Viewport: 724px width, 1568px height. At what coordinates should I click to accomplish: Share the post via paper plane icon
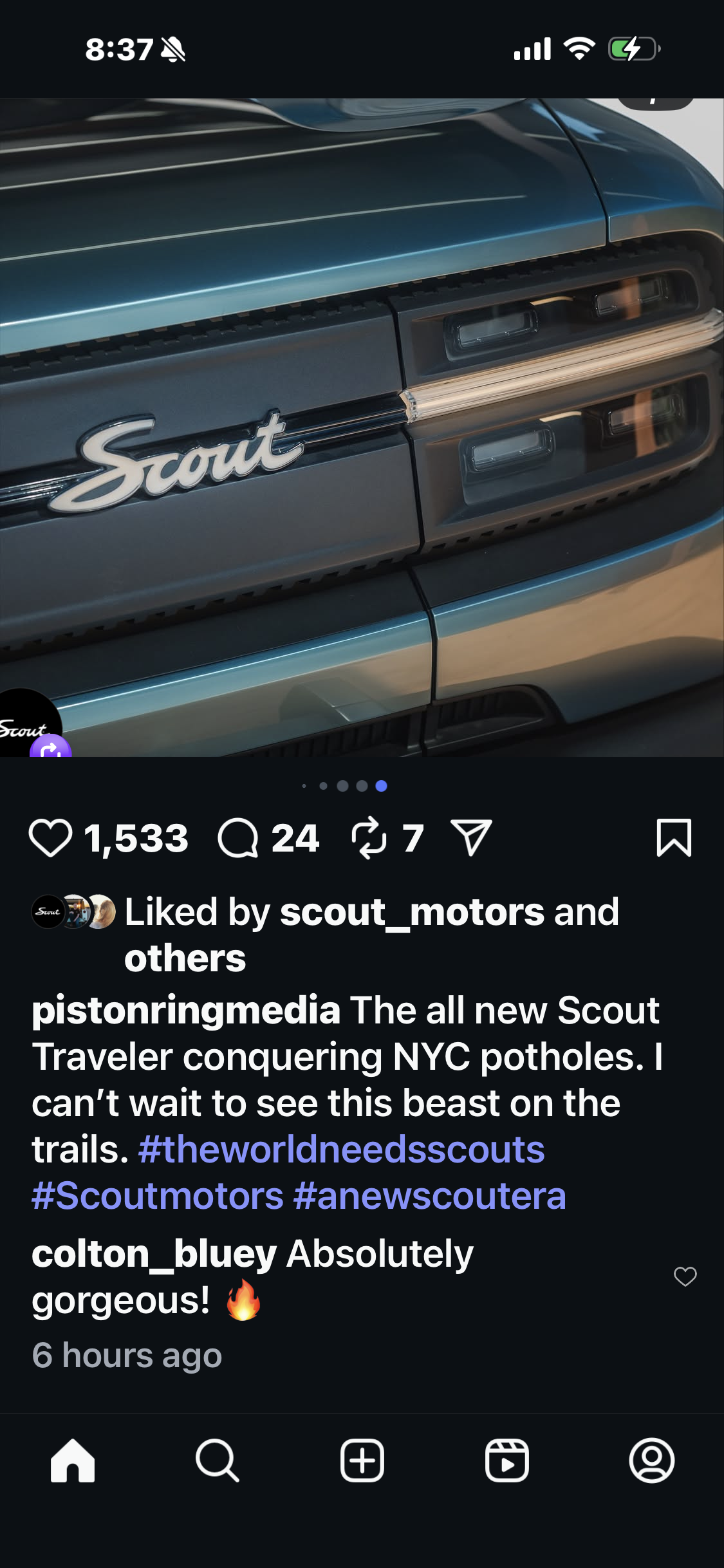coord(471,839)
